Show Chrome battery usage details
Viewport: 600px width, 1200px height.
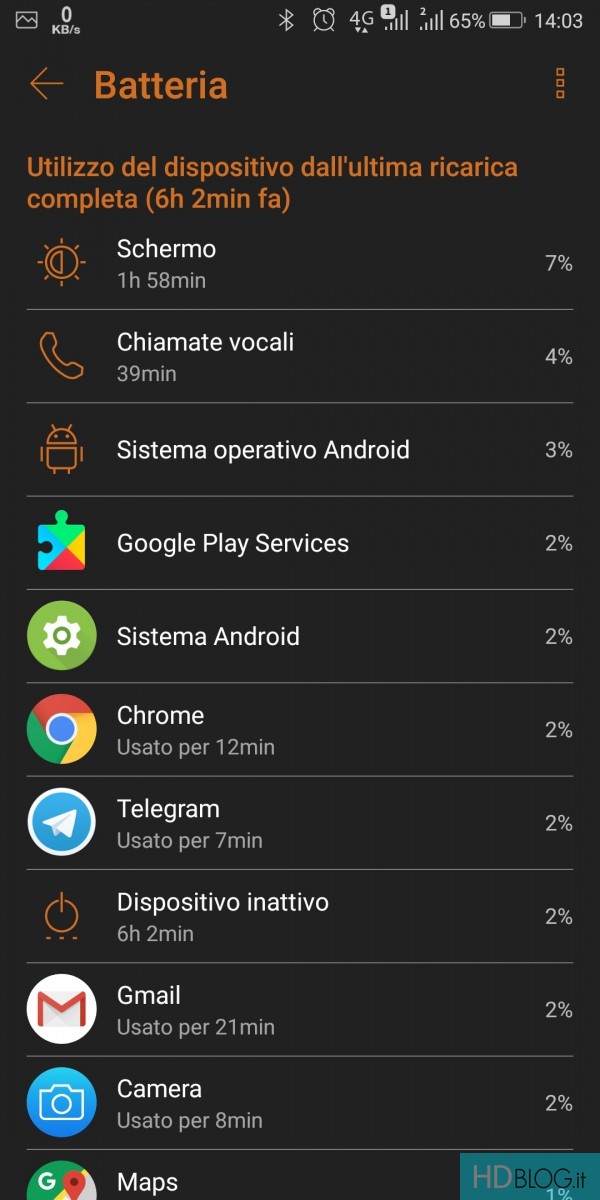pos(300,730)
